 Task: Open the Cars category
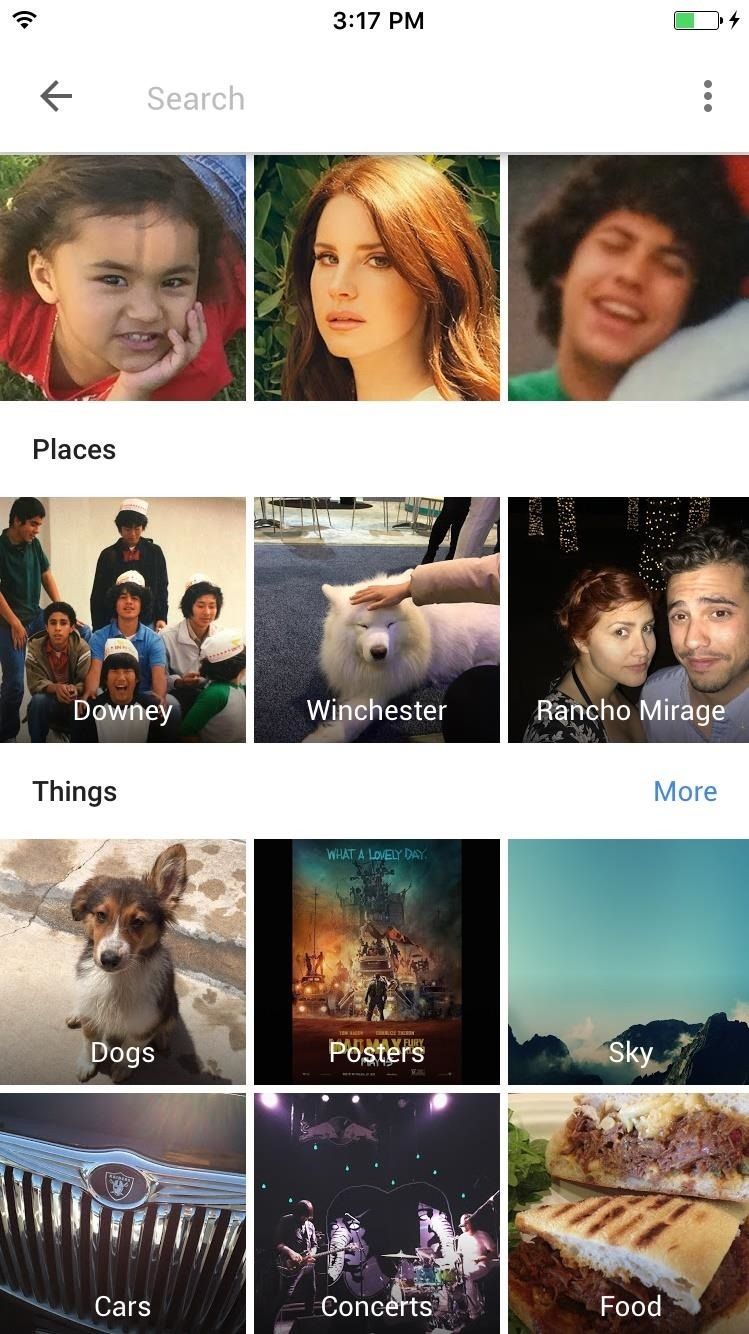[122, 1214]
